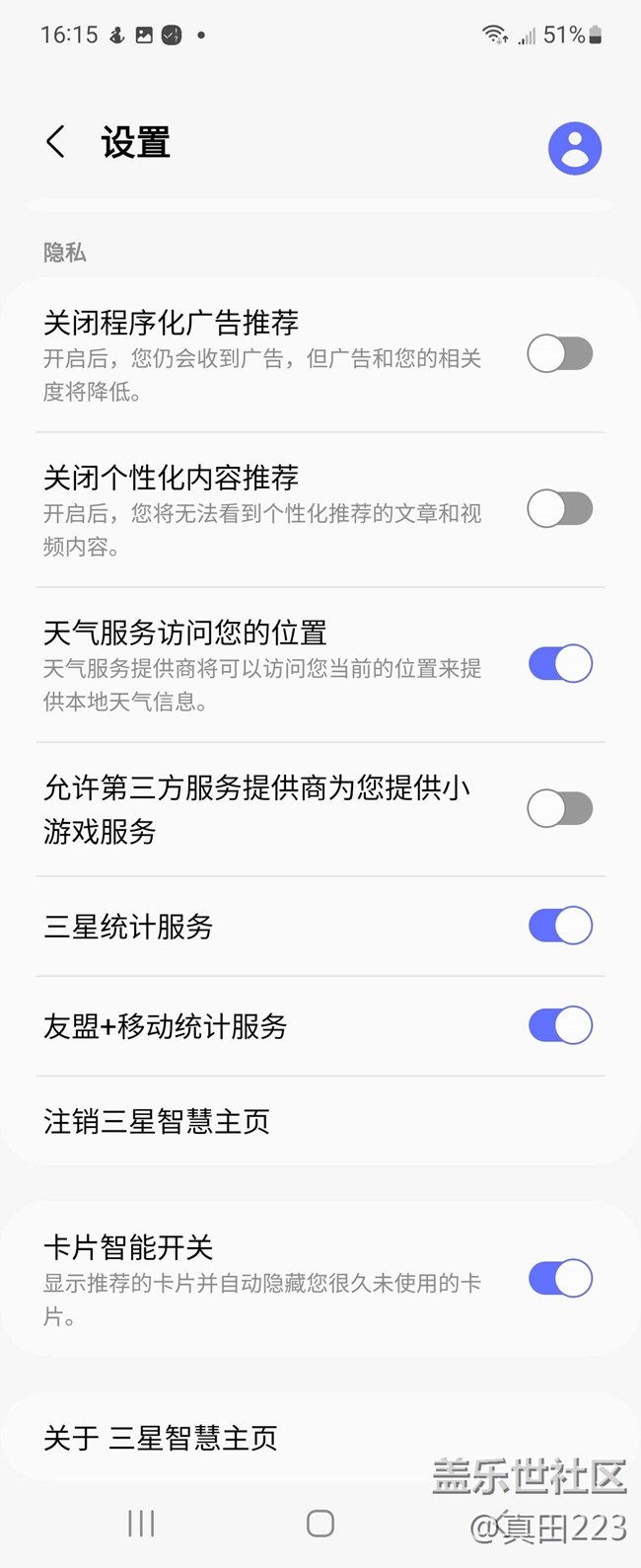641x1568 pixels.
Task: Open 关于 三星智慧主页
Action: pyautogui.click(x=320, y=1438)
